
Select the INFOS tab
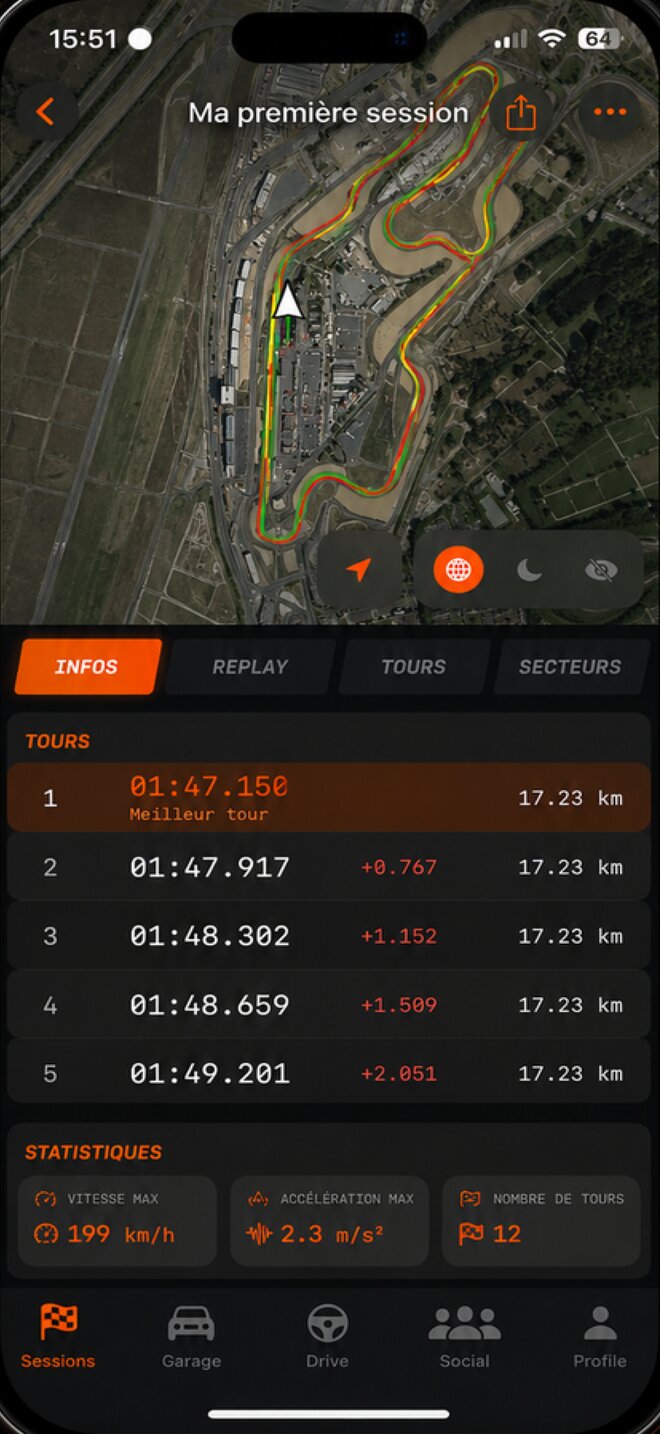click(87, 667)
